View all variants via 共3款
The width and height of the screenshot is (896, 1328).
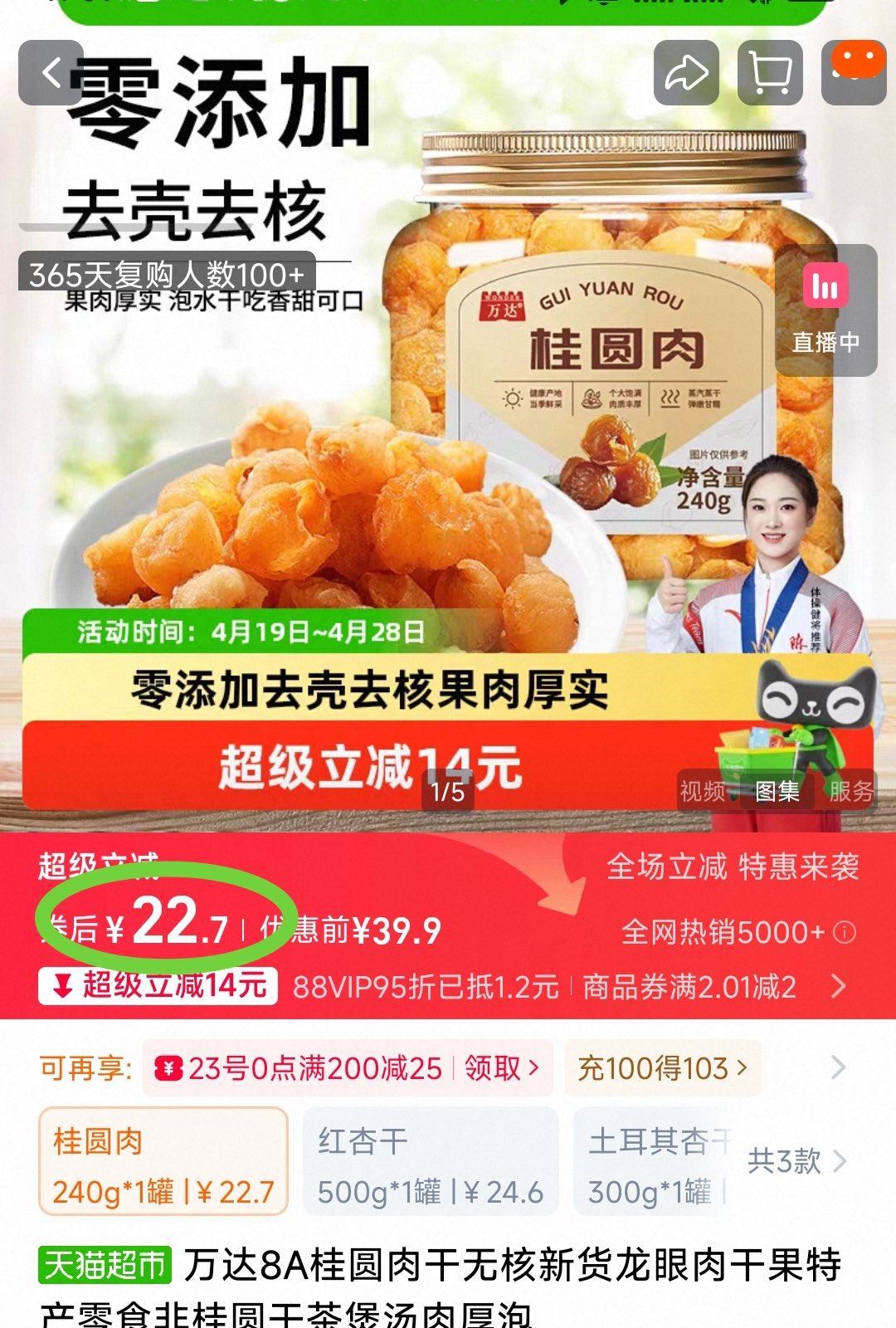(x=796, y=1160)
